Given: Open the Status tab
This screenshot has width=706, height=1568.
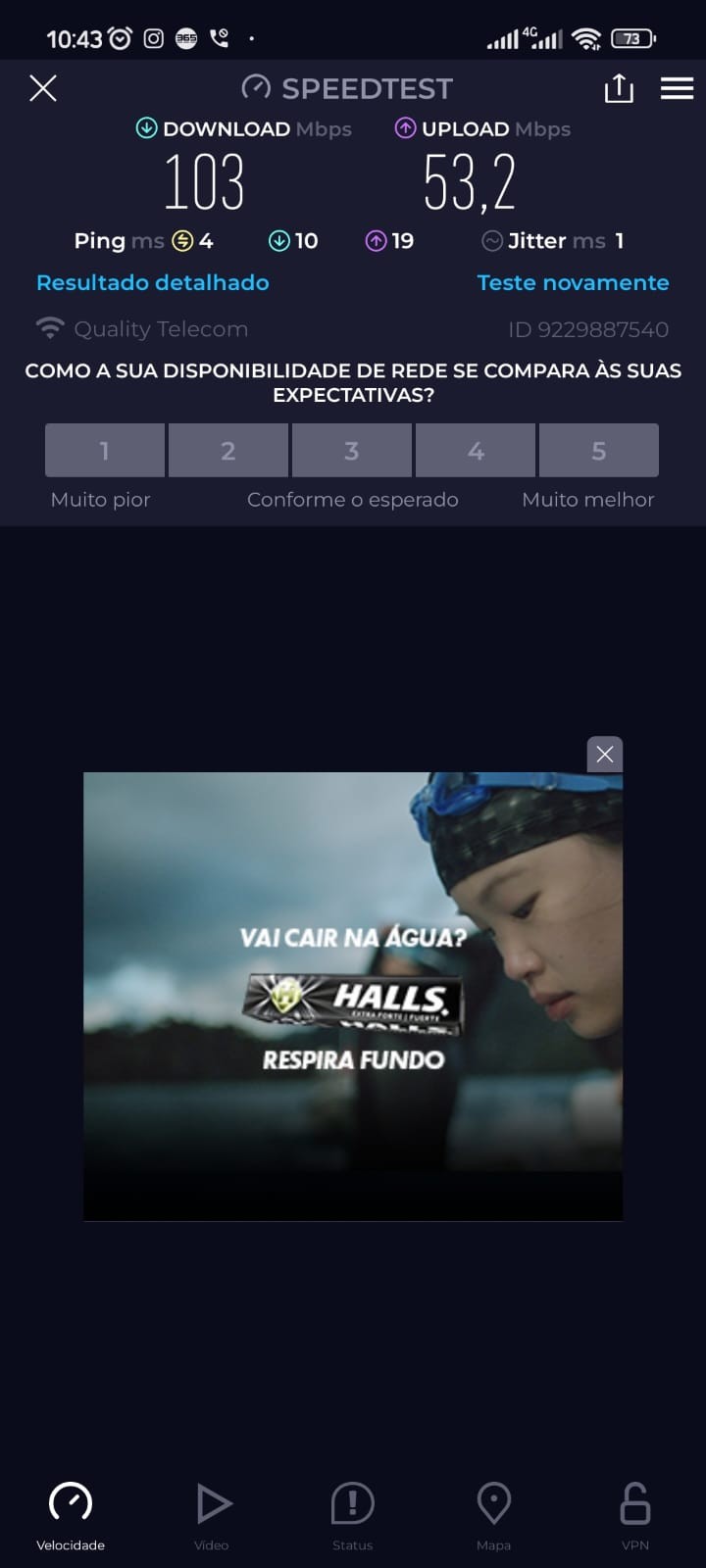Looking at the screenshot, I should 352,1516.
